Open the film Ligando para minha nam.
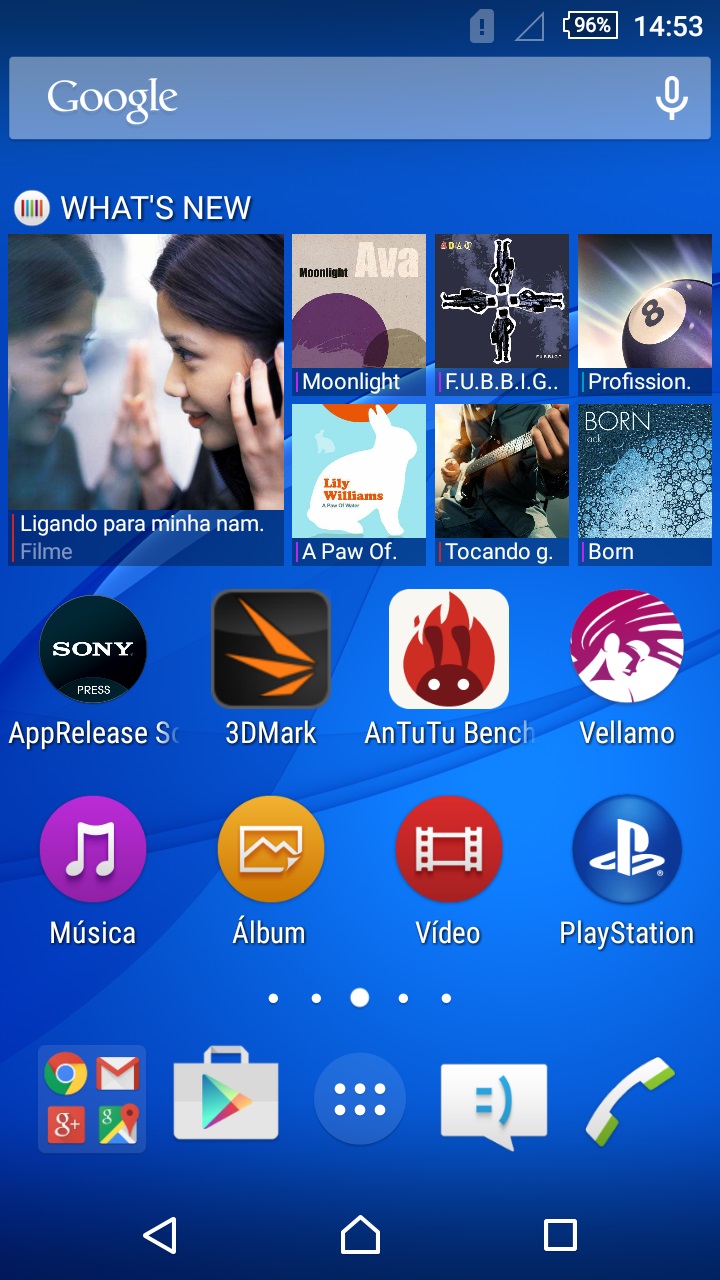Screen dimensions: 720x1280 [x=146, y=399]
